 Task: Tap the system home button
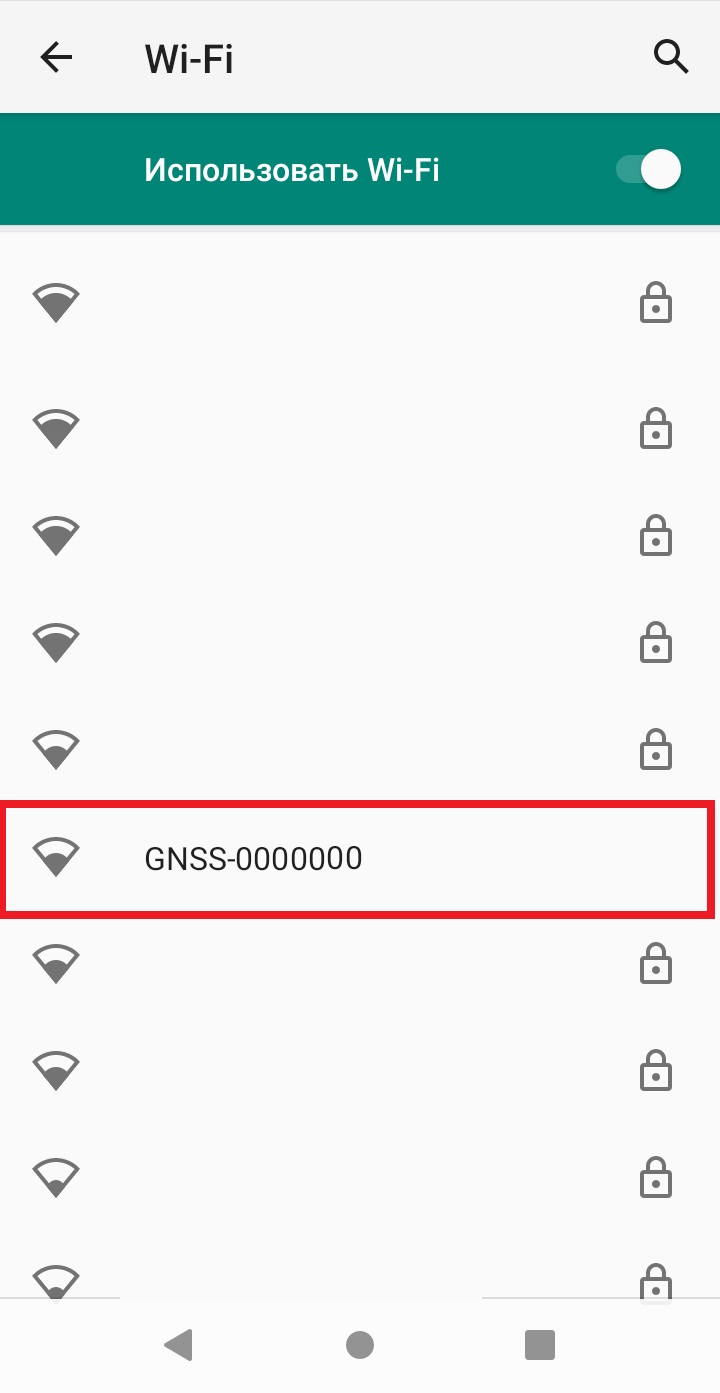pos(360,1345)
